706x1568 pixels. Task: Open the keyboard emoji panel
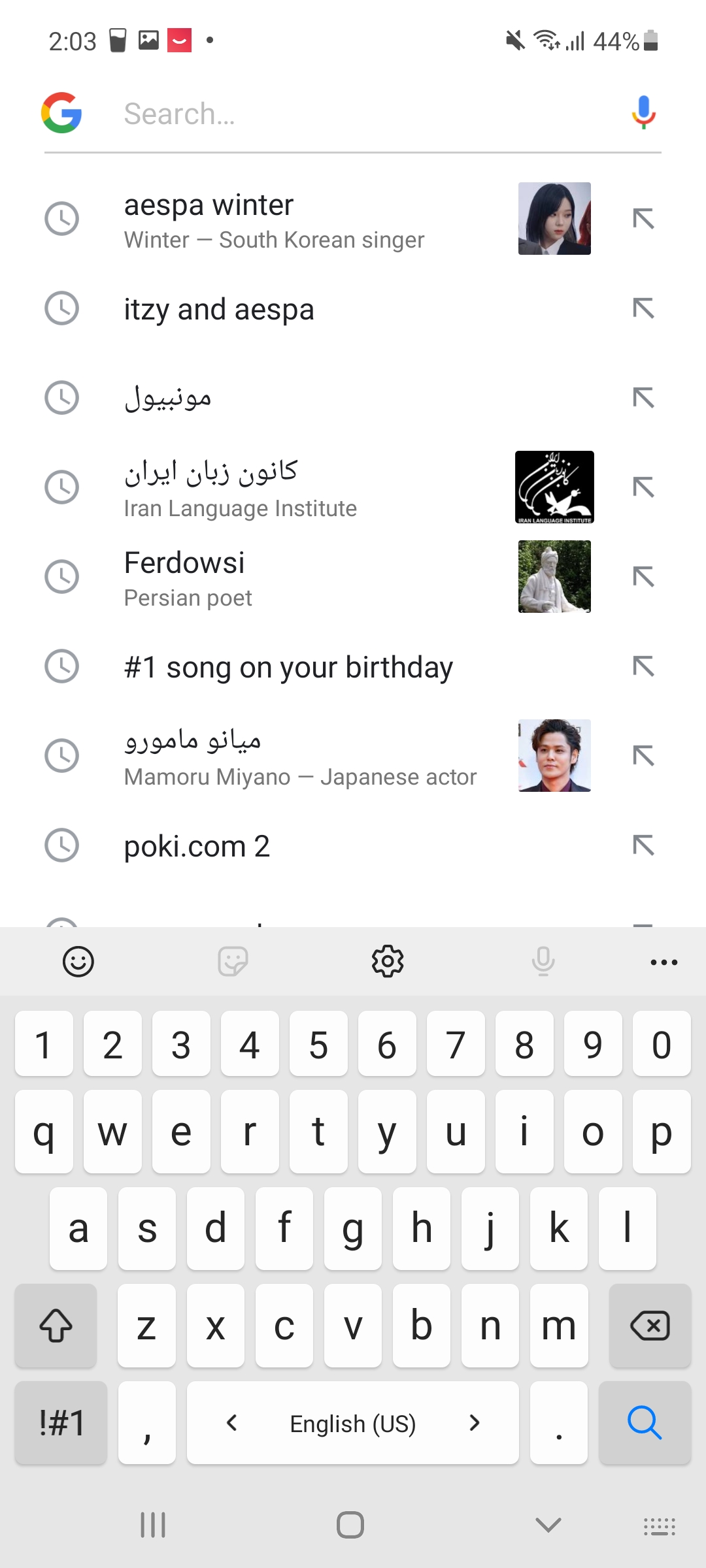78,962
